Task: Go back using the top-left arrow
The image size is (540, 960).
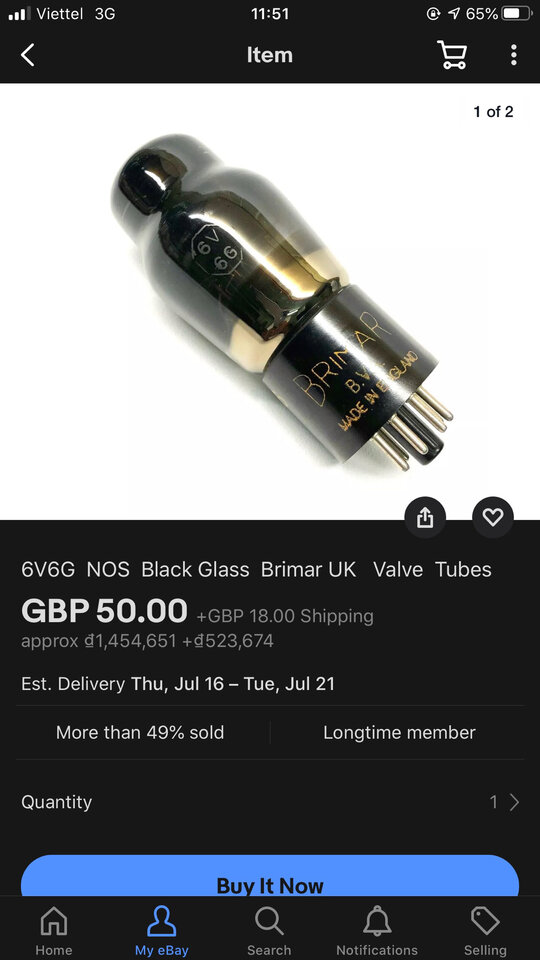Action: coord(28,55)
